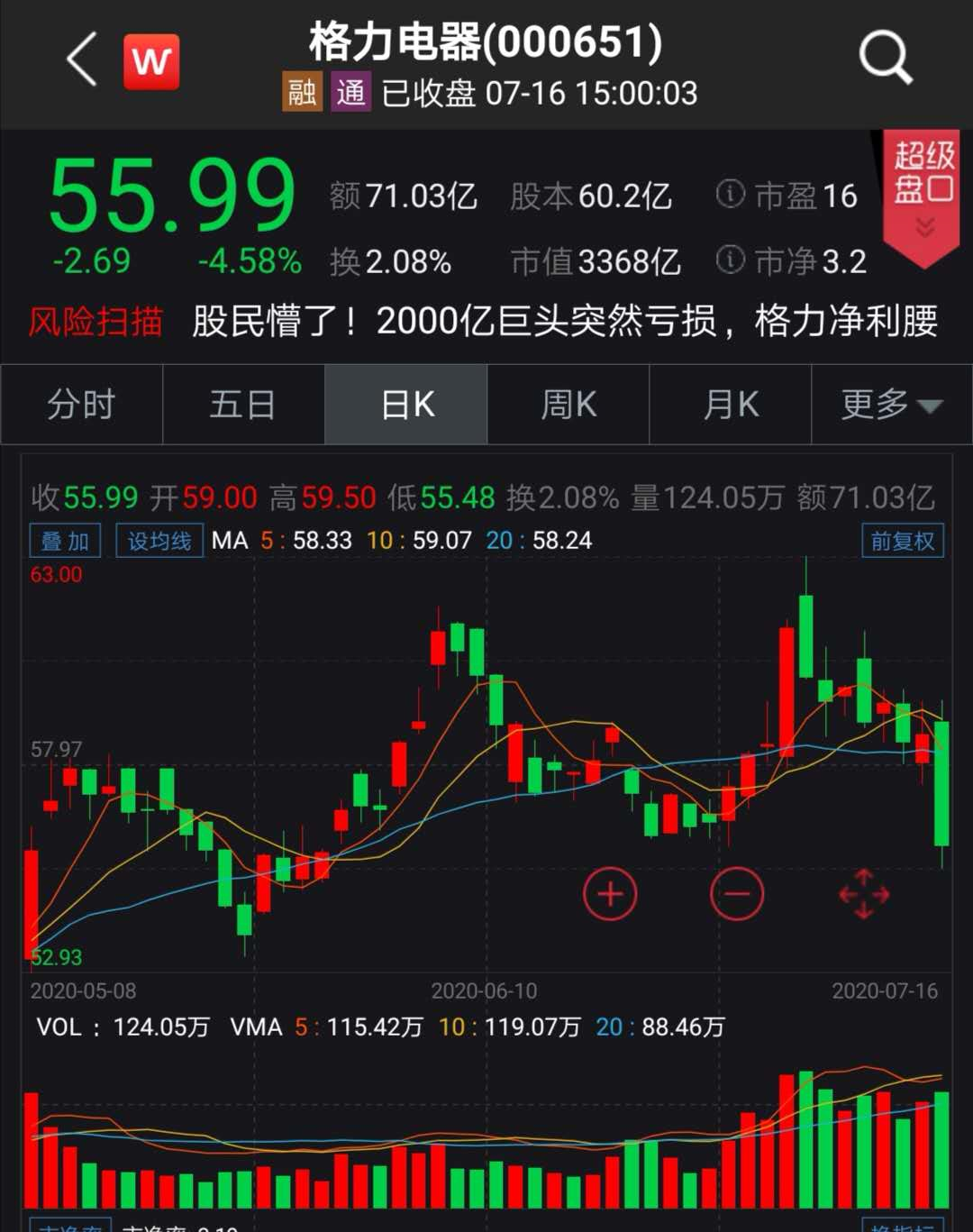This screenshot has height=1232, width=973.
Task: Open 市净 info icon
Action: tap(730, 260)
